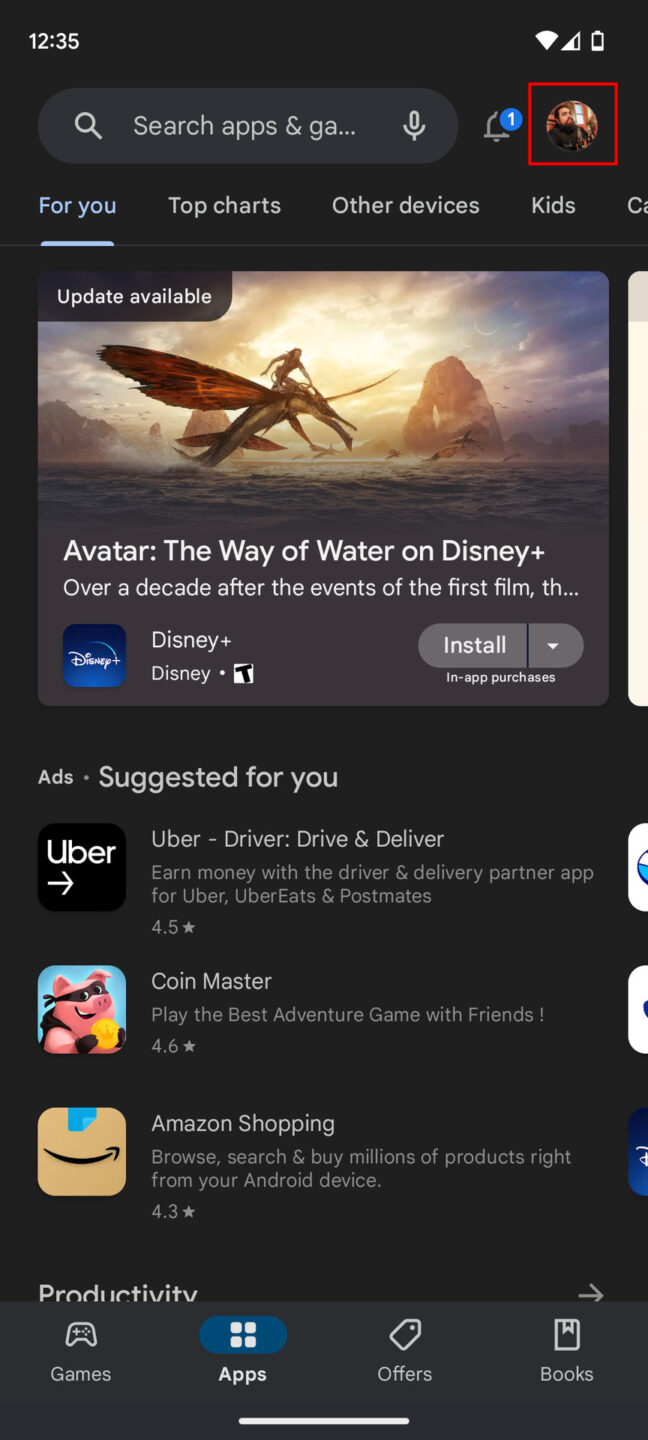Expand the dropdown arrow beside Install
The image size is (648, 1440).
tap(555, 646)
